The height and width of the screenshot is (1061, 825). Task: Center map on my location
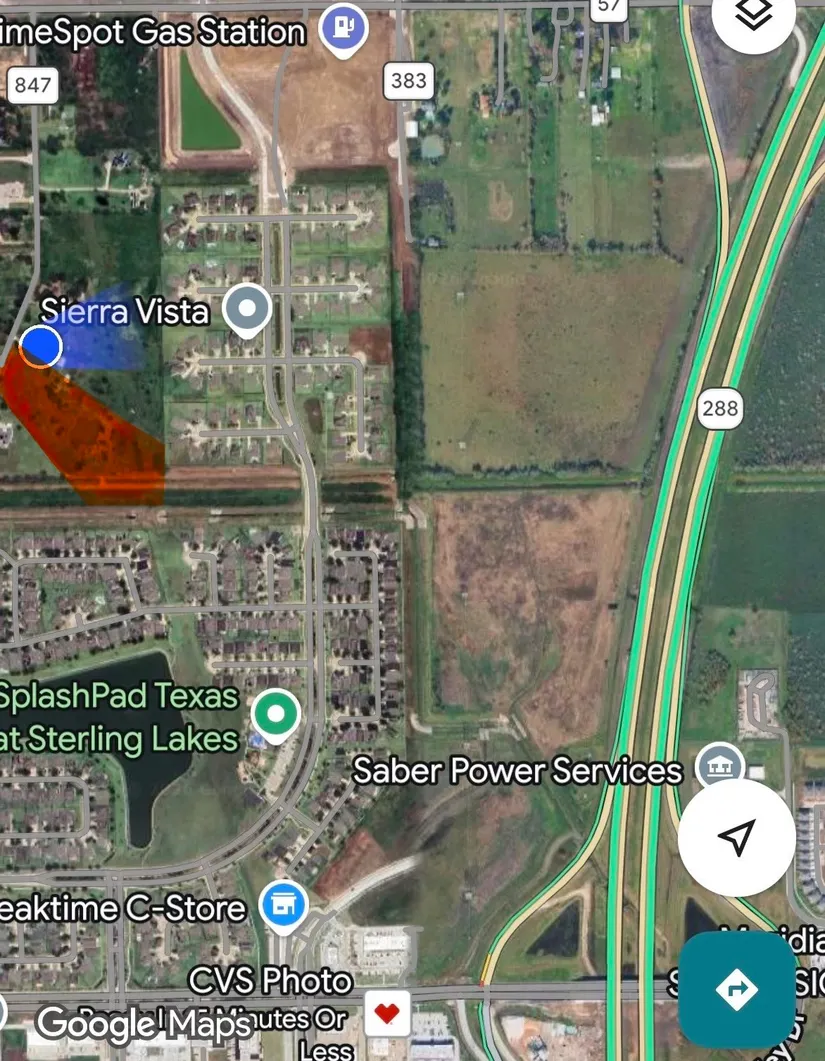pos(737,839)
